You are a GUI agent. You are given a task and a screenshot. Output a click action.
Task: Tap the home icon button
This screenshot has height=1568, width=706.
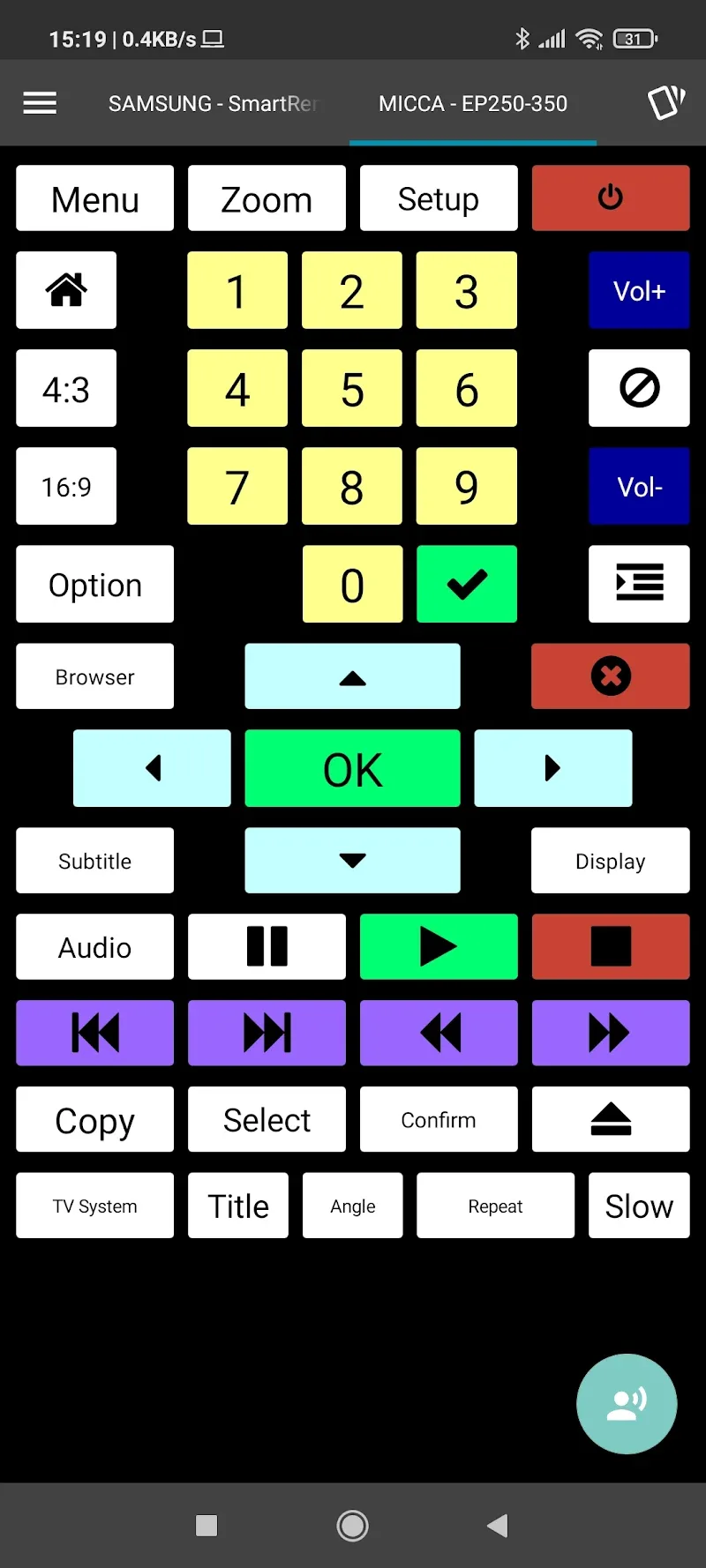tap(66, 290)
